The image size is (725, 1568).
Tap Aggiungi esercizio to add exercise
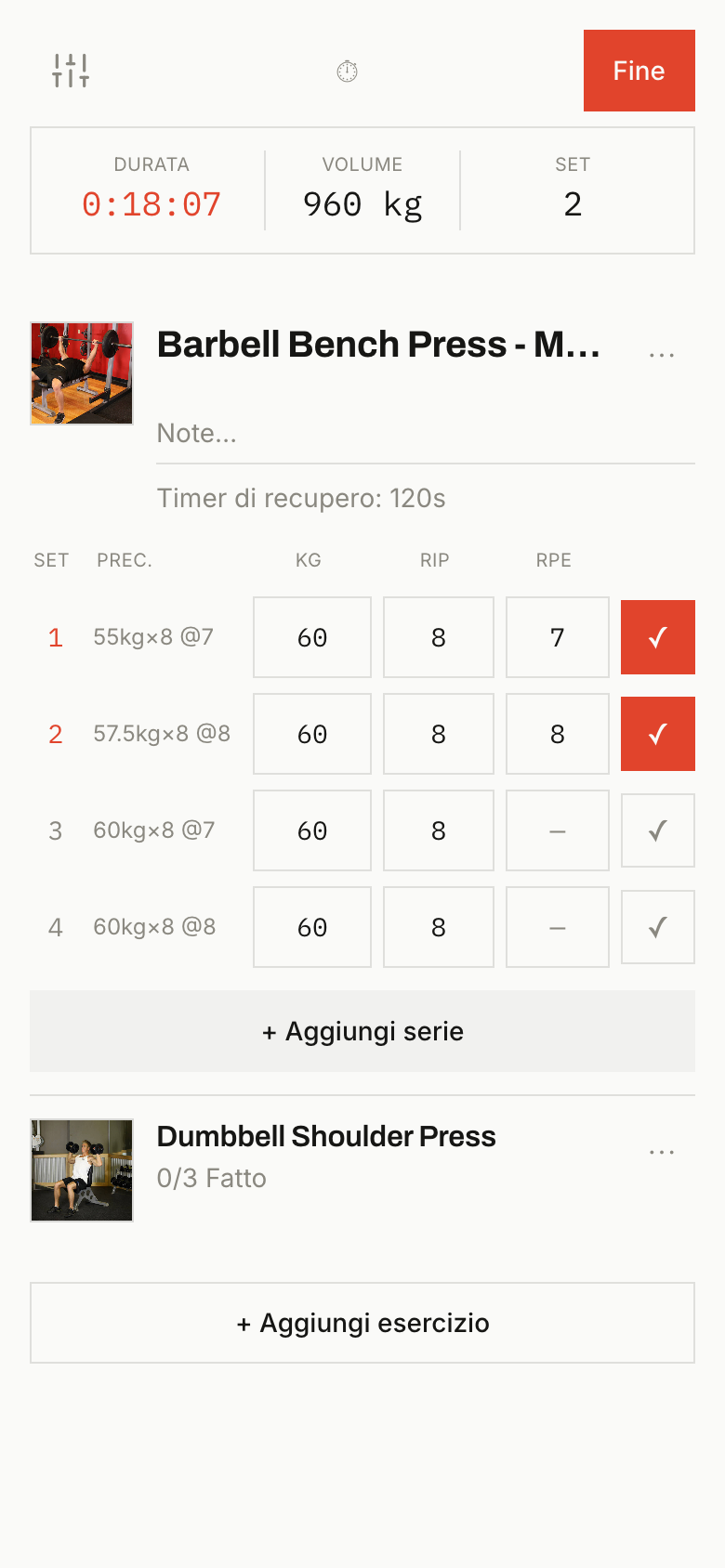click(x=362, y=1323)
